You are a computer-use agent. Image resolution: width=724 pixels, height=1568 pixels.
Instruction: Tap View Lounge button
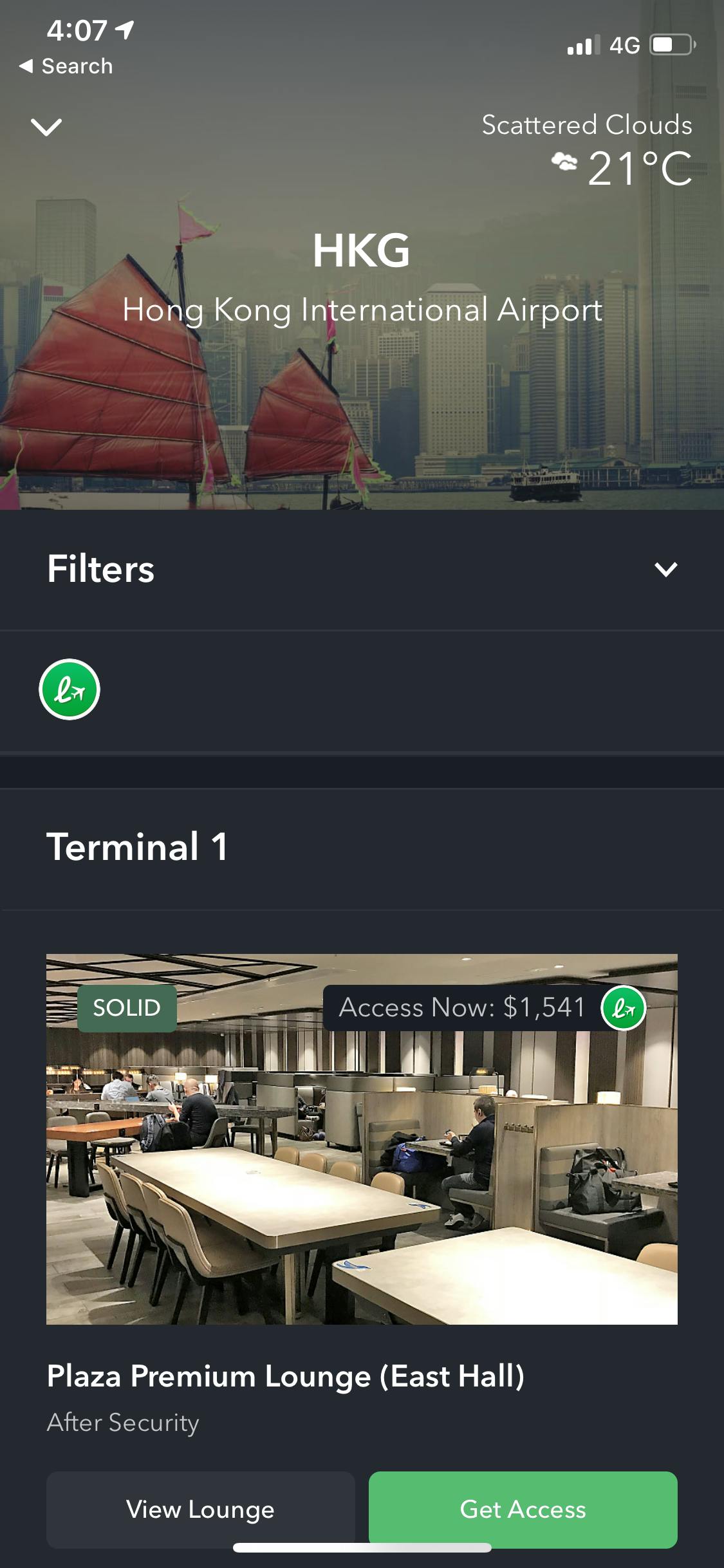(200, 1509)
